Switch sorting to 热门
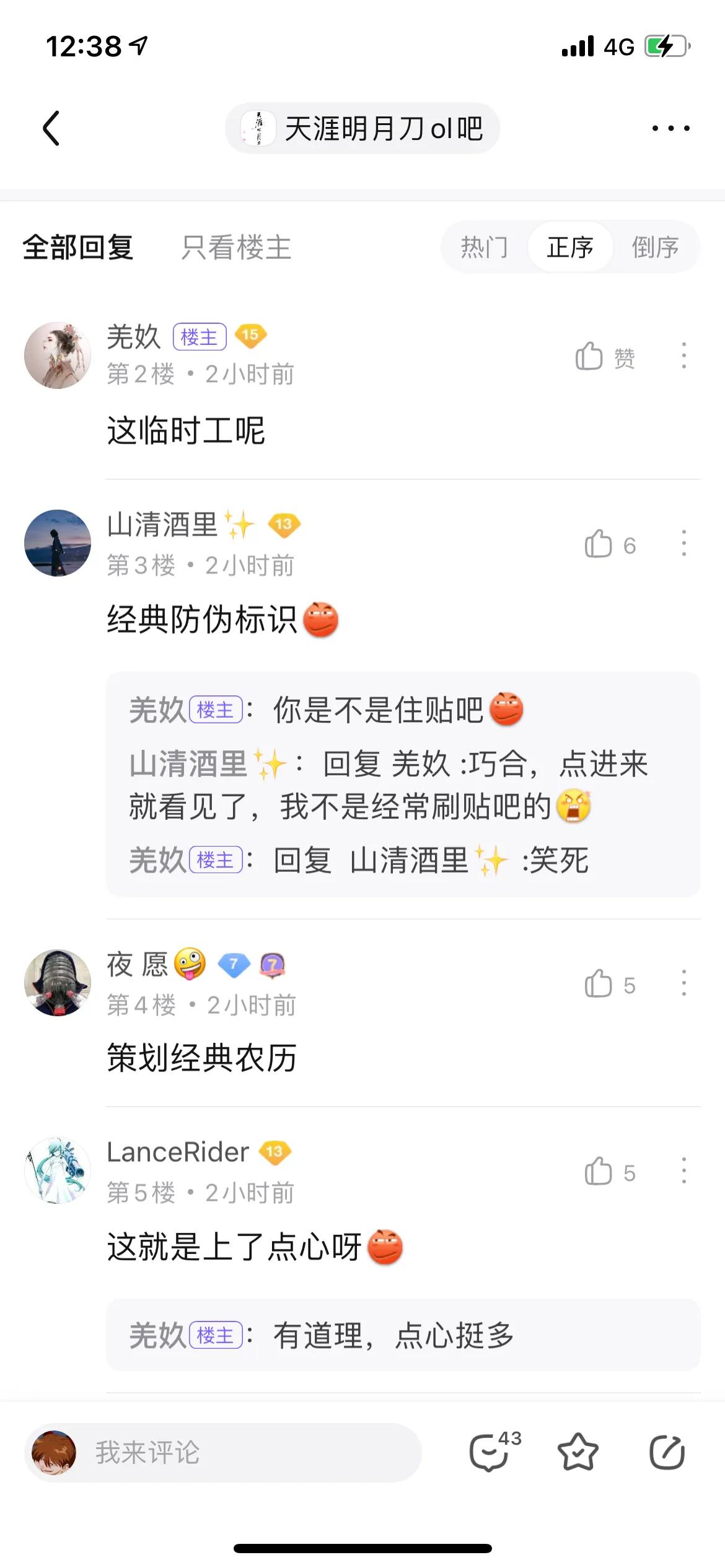 [484, 246]
